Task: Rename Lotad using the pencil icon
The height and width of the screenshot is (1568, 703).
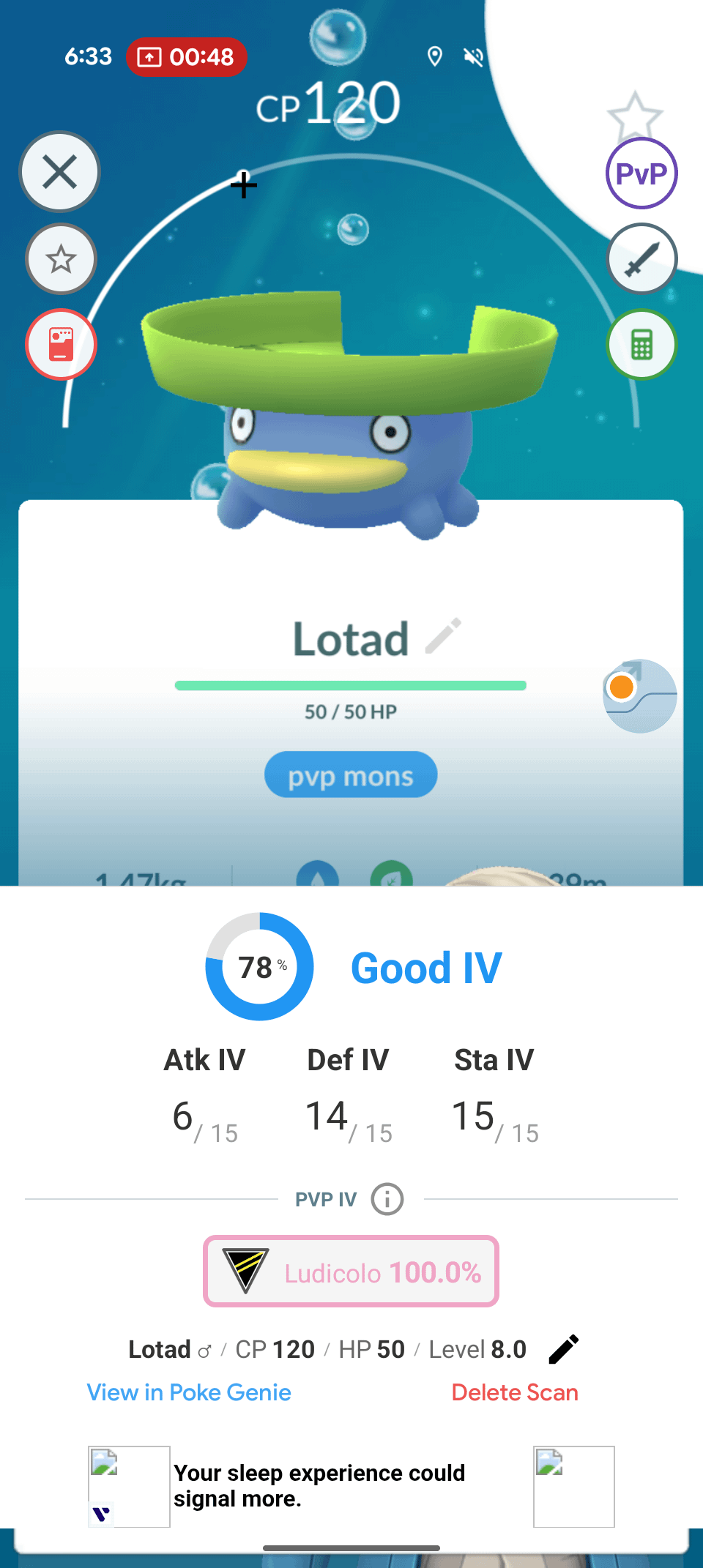Action: coord(444,635)
